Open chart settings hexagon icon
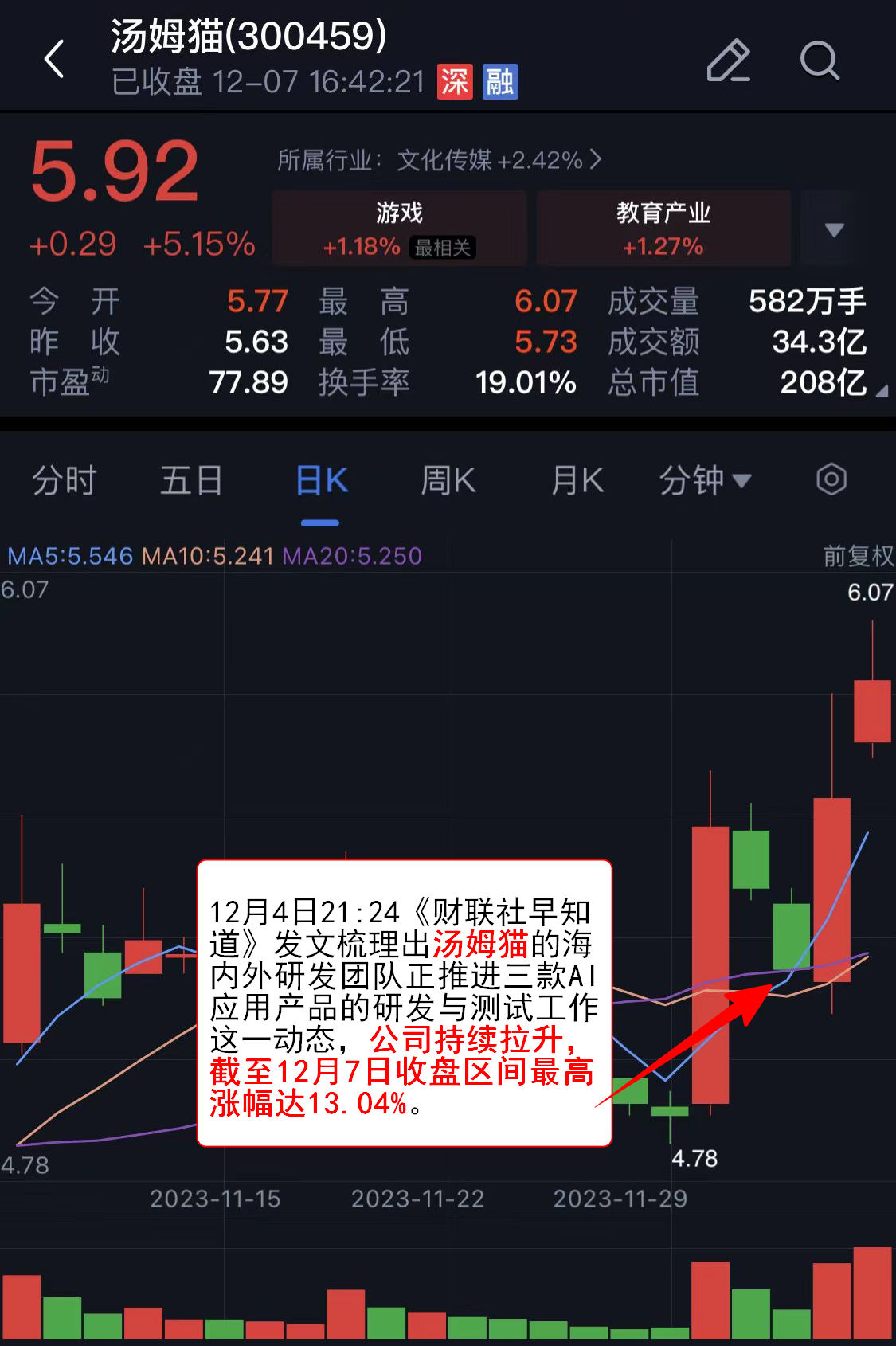896x1346 pixels. point(831,479)
